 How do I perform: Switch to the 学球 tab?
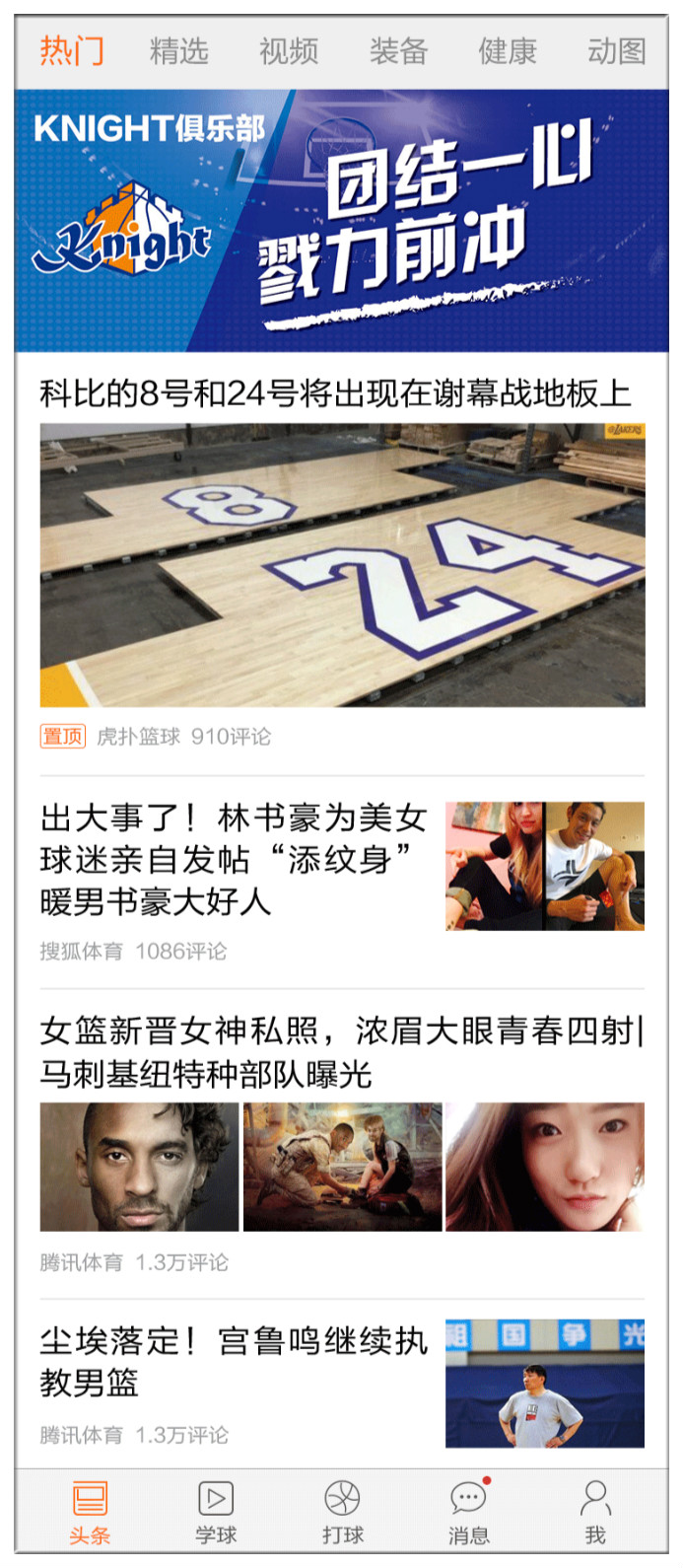click(x=216, y=1511)
